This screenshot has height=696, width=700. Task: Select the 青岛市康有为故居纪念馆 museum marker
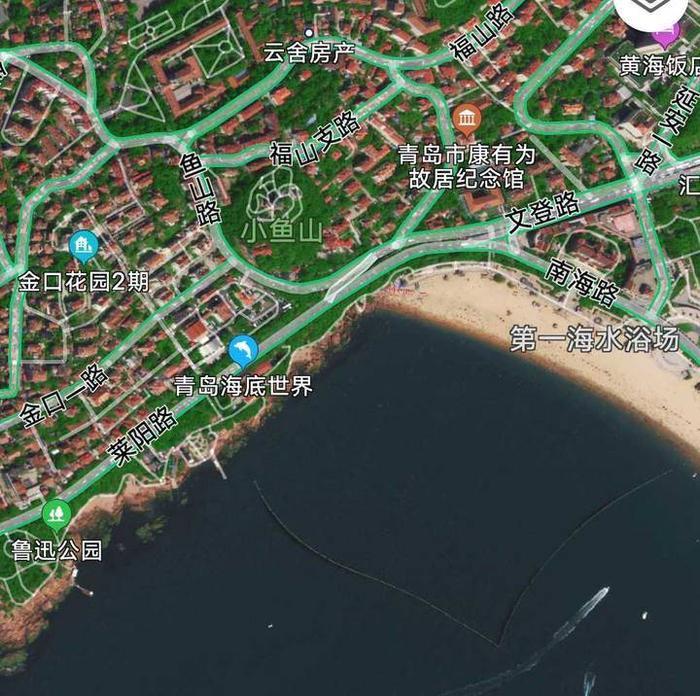tap(466, 120)
